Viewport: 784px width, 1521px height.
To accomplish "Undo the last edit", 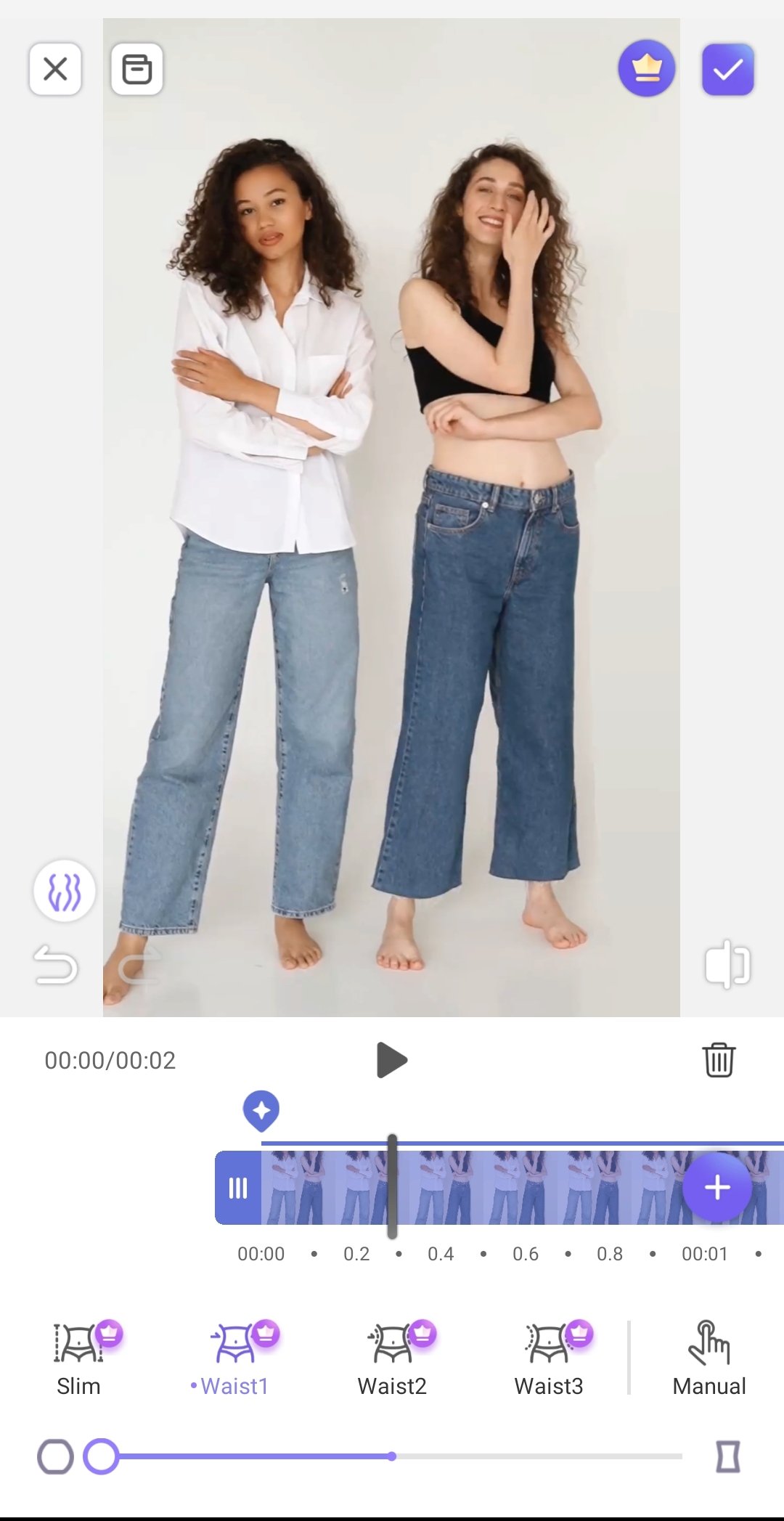I will [x=56, y=965].
